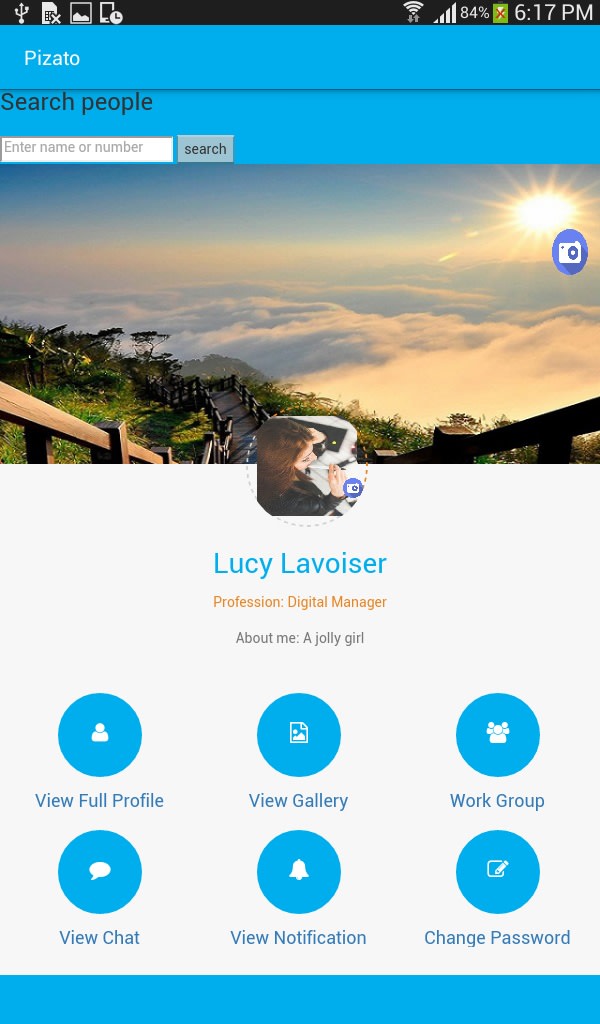Open View Chat
Viewport: 600px width, 1024px height.
point(99,872)
